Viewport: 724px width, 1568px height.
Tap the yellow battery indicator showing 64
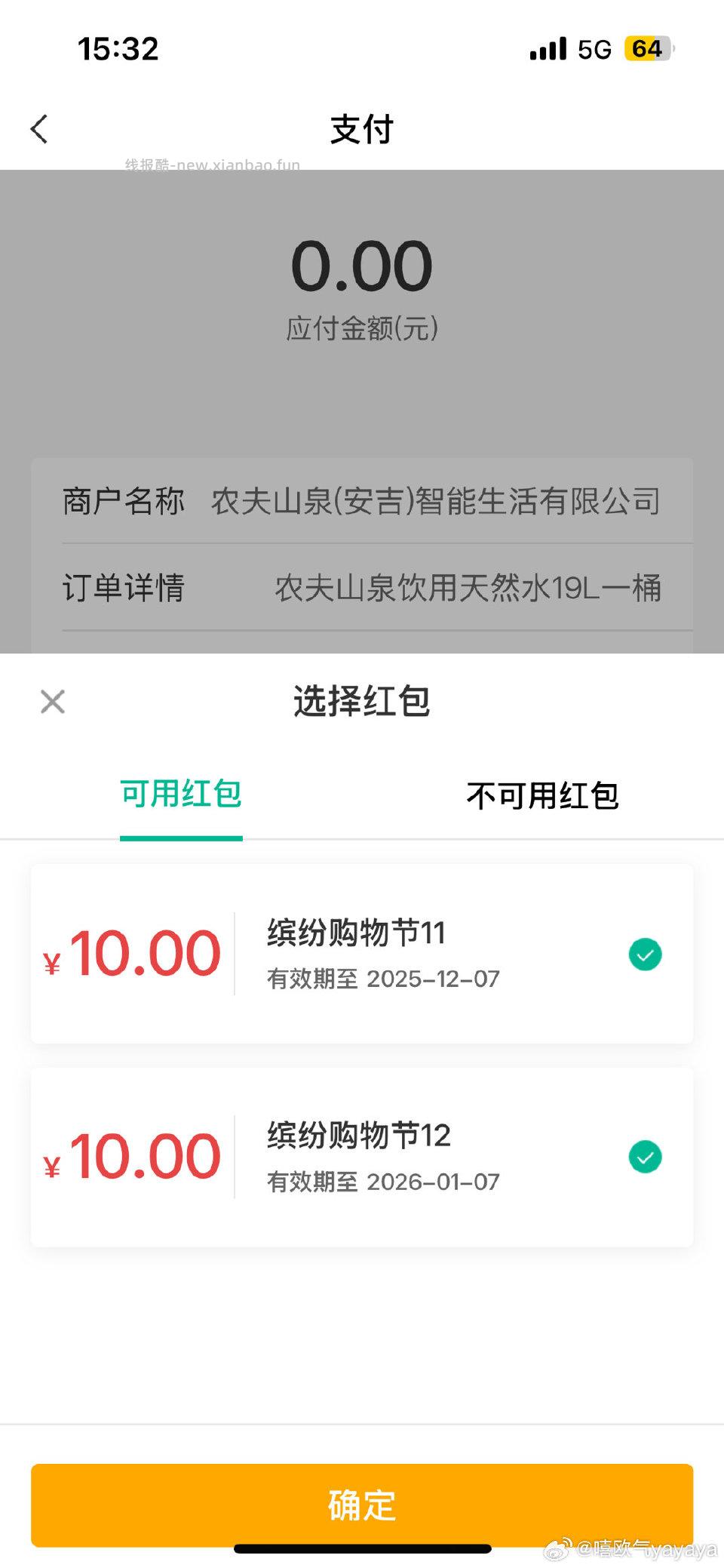(x=647, y=48)
